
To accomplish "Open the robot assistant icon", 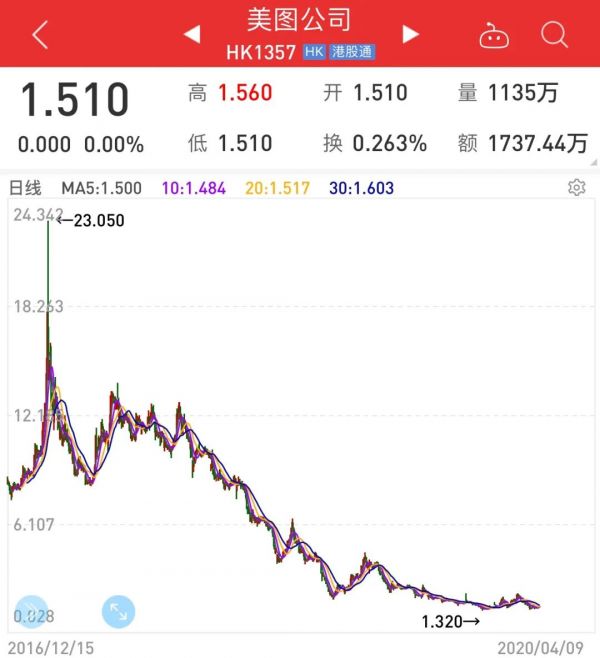I will (x=494, y=36).
